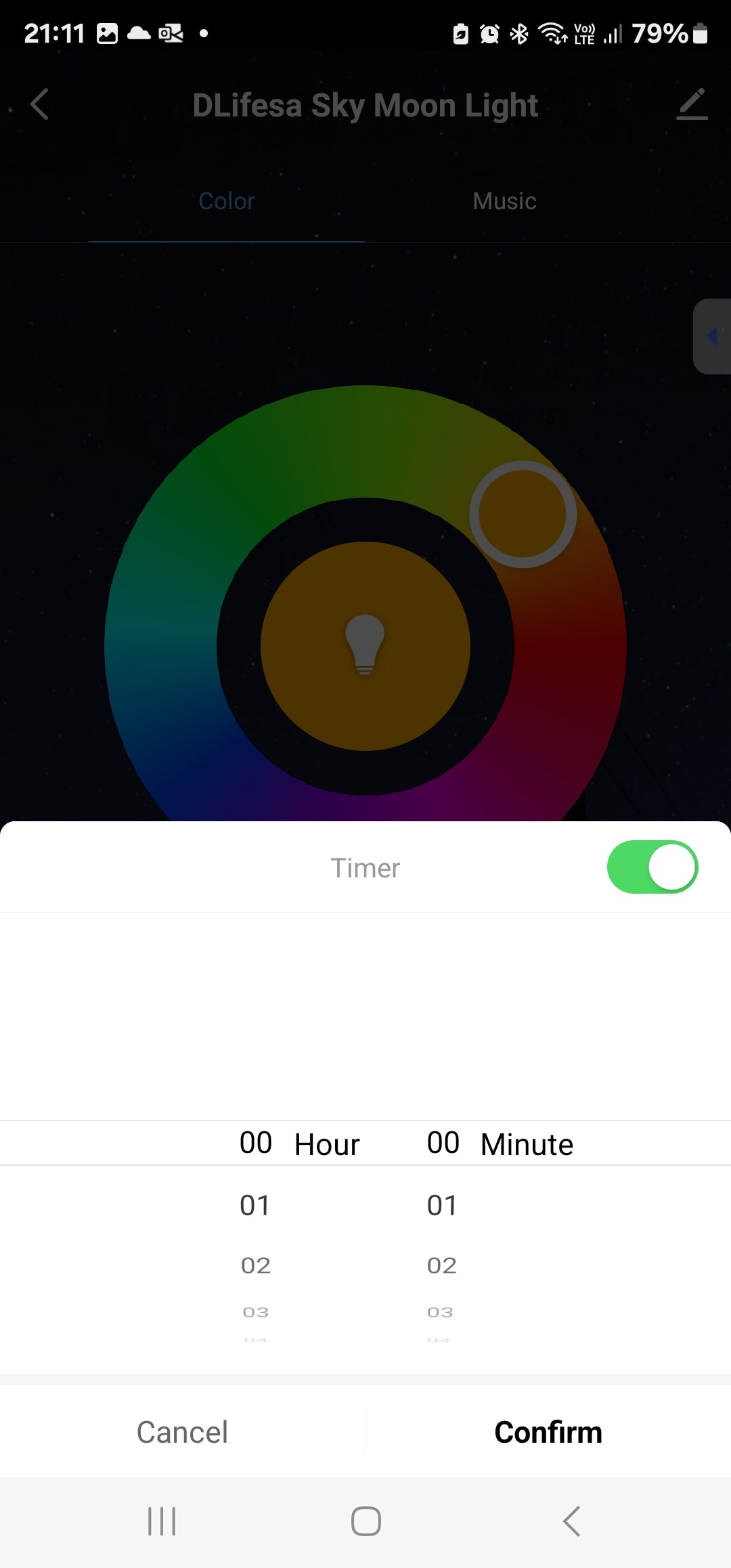
Task: Choose 02 in the minute column
Action: (442, 1265)
